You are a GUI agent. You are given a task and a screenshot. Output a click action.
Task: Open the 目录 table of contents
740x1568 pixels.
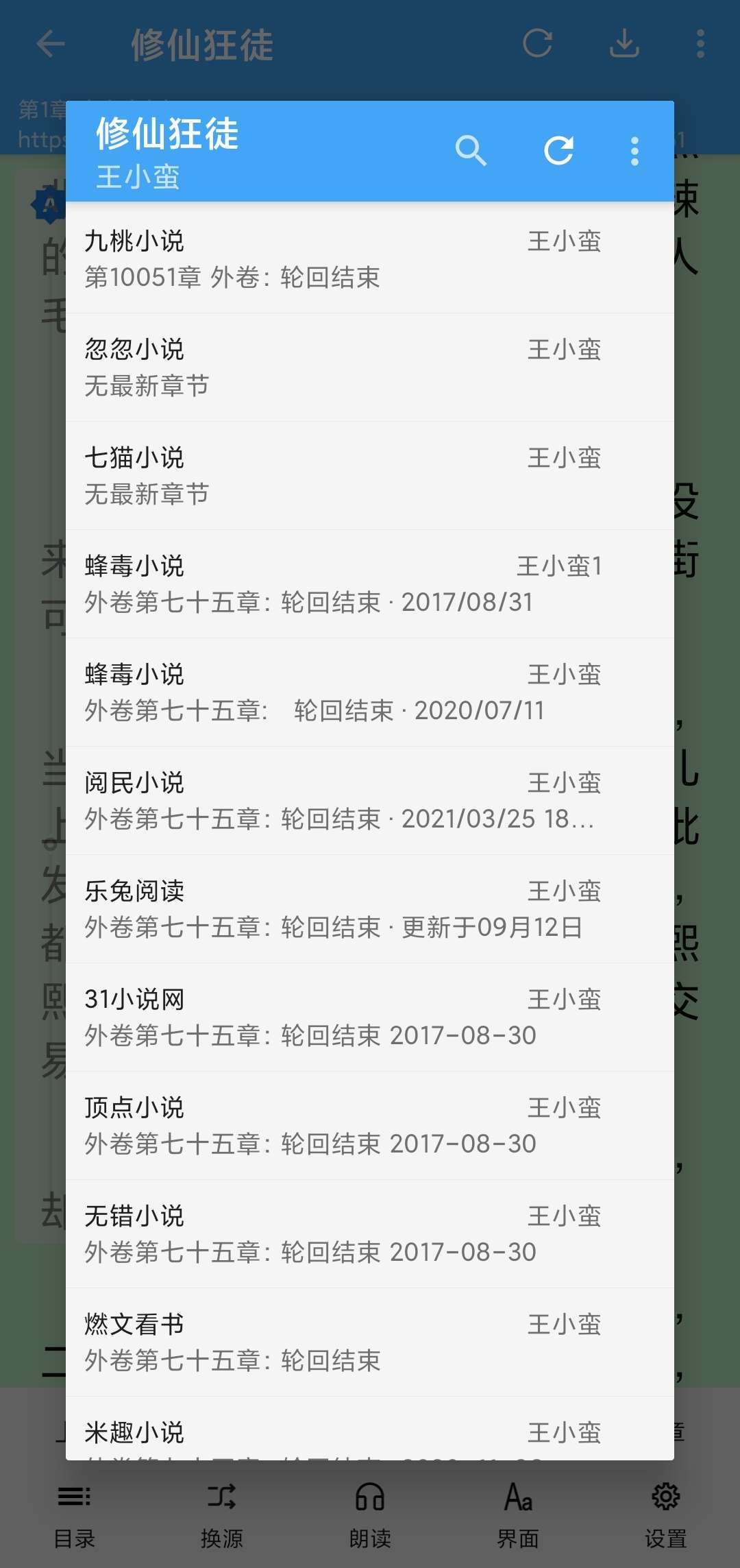[x=74, y=1514]
